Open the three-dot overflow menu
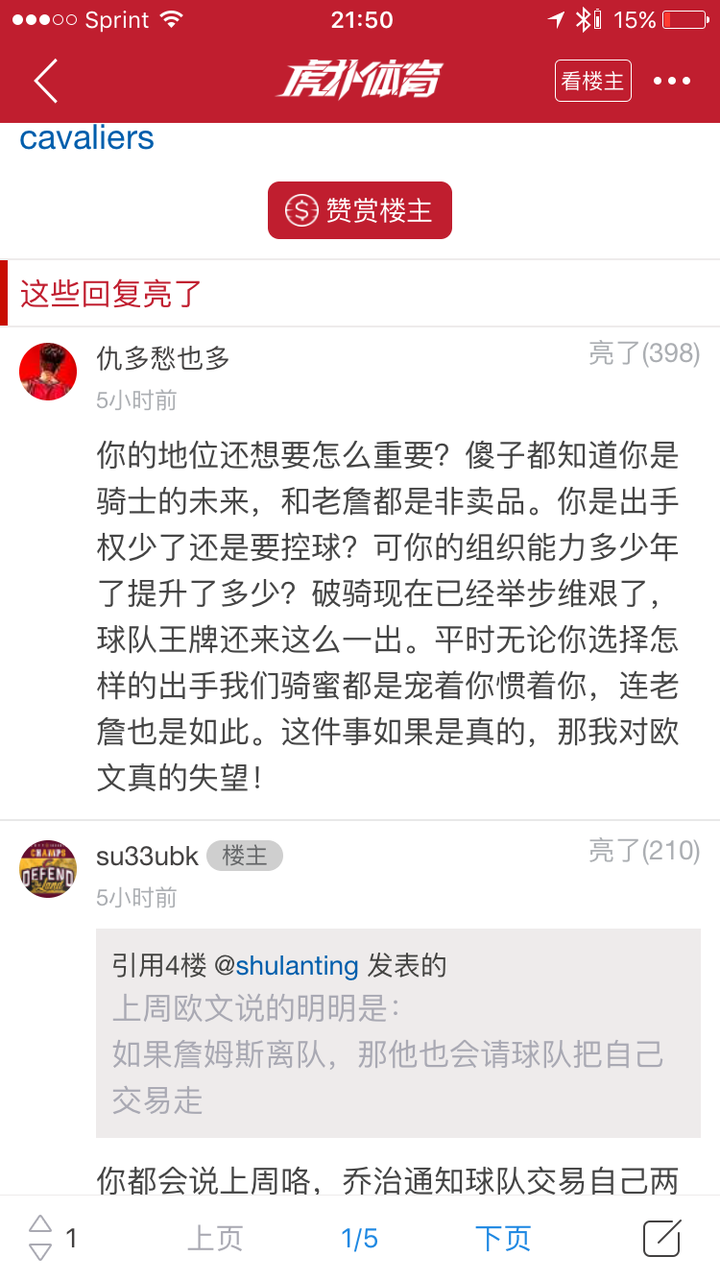 tap(672, 81)
